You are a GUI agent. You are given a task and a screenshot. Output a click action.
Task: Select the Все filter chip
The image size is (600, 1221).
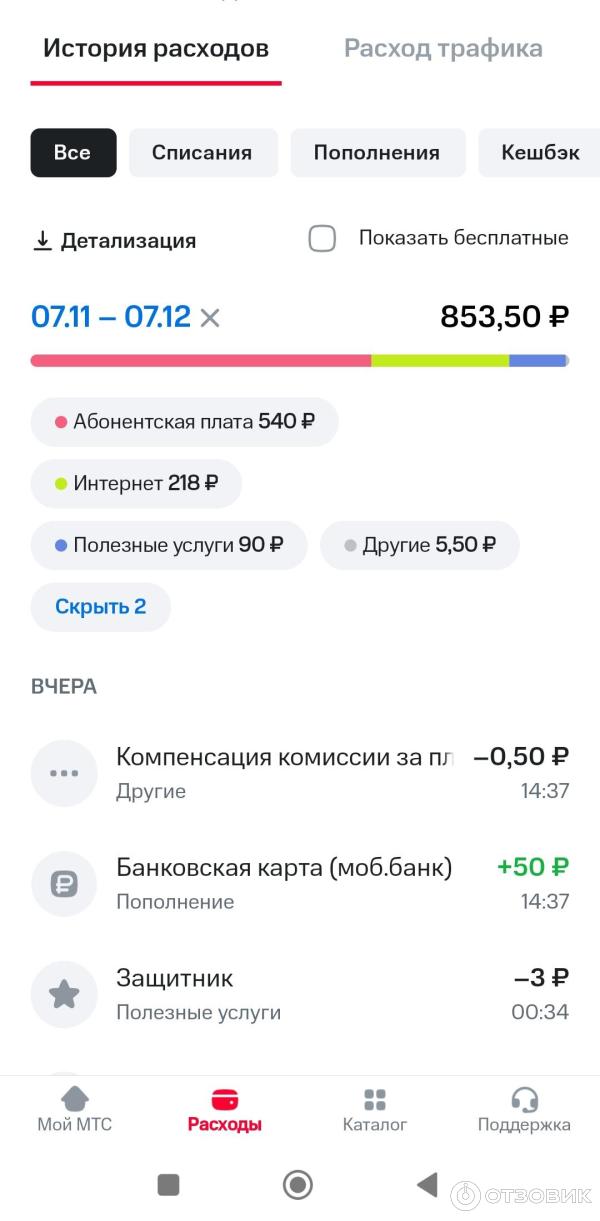click(73, 153)
